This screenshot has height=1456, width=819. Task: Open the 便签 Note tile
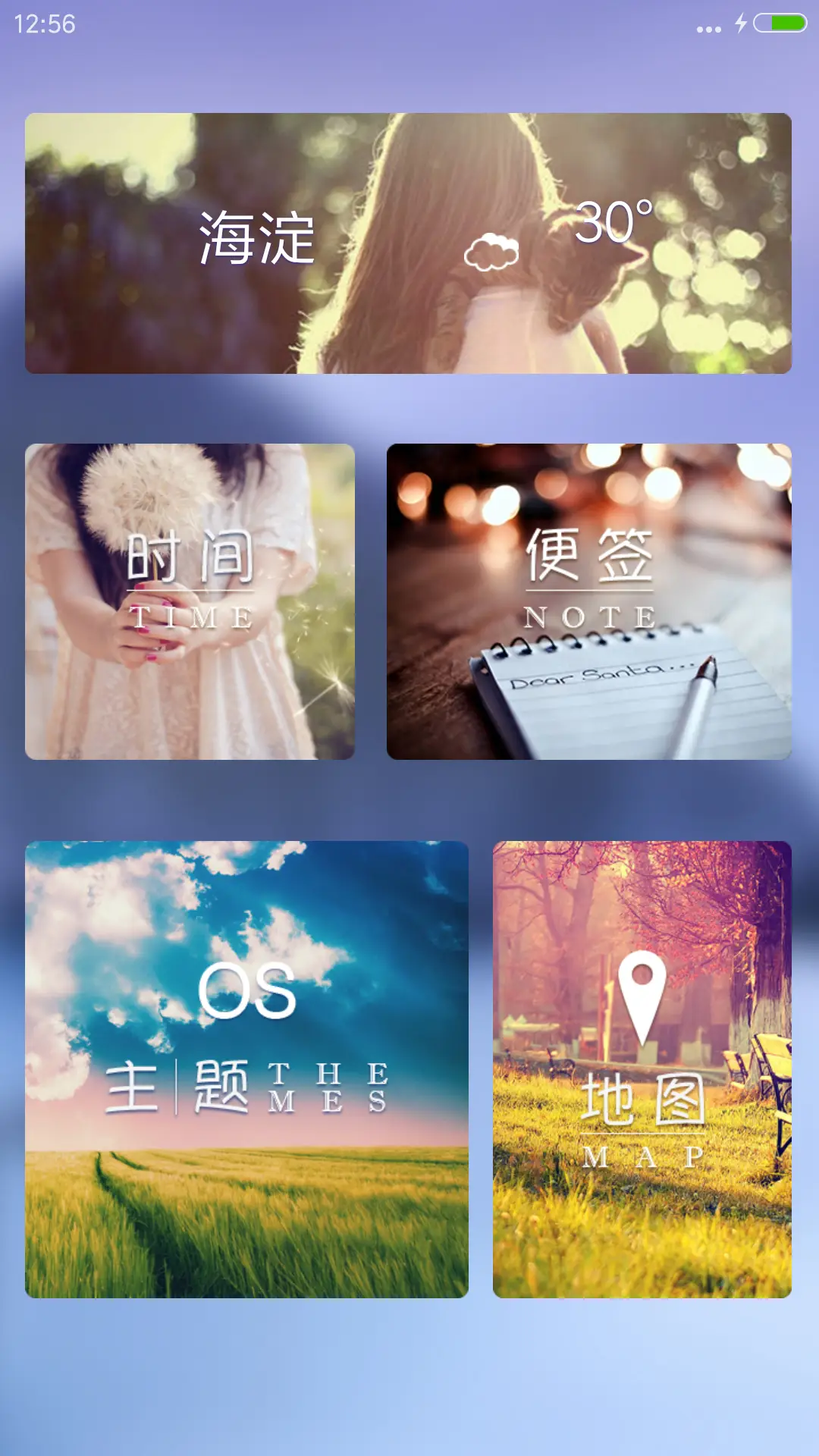pyautogui.click(x=589, y=601)
